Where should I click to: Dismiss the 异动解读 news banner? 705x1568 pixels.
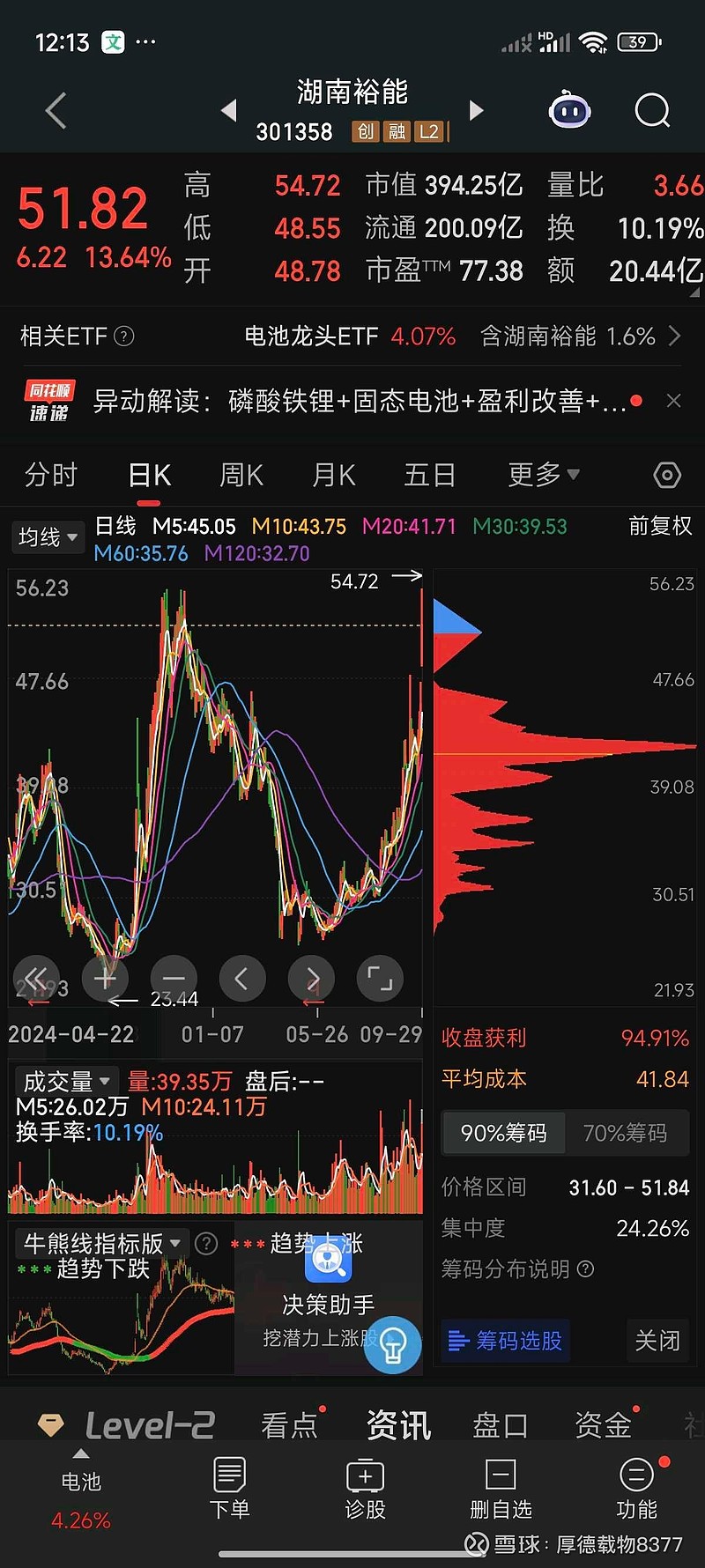673,401
